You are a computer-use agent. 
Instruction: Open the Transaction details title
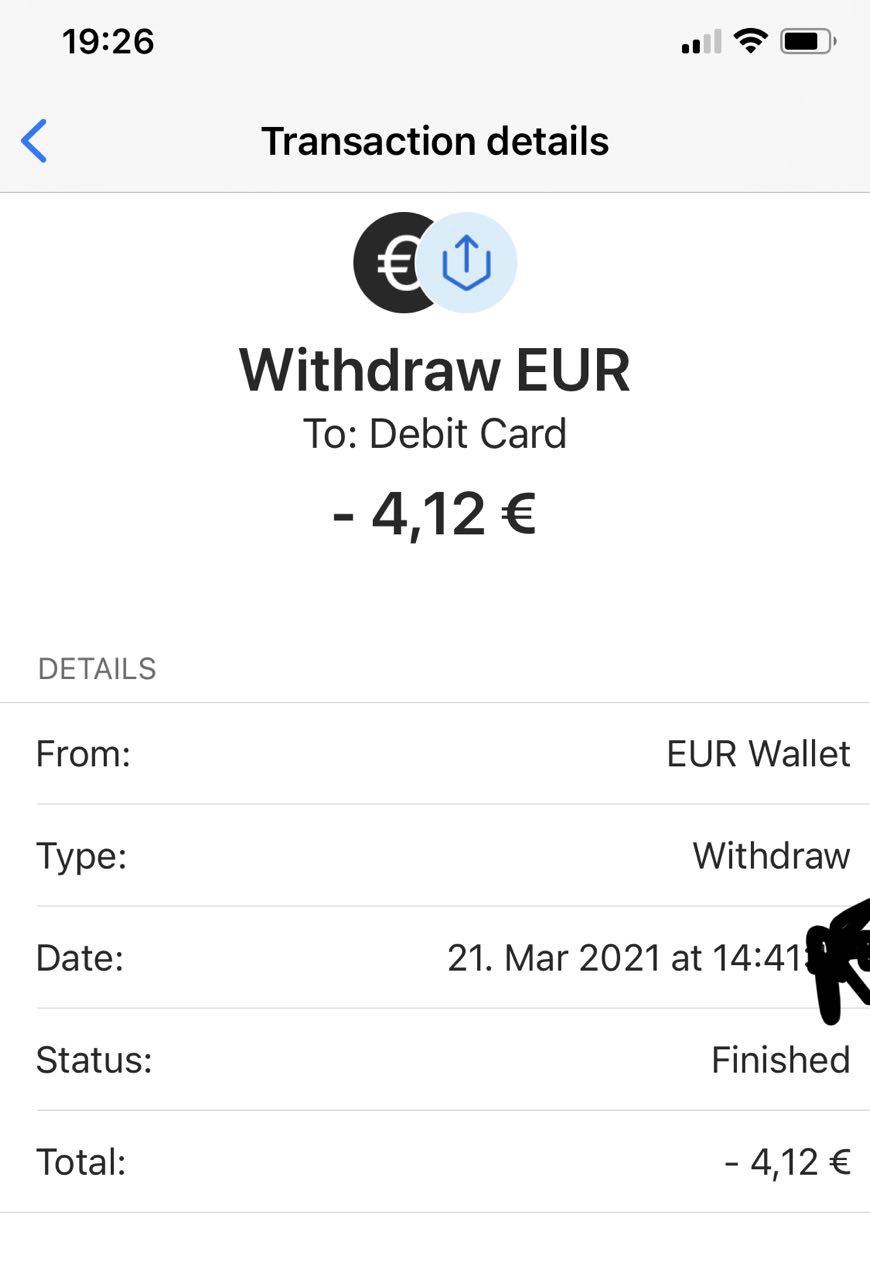[x=434, y=141]
